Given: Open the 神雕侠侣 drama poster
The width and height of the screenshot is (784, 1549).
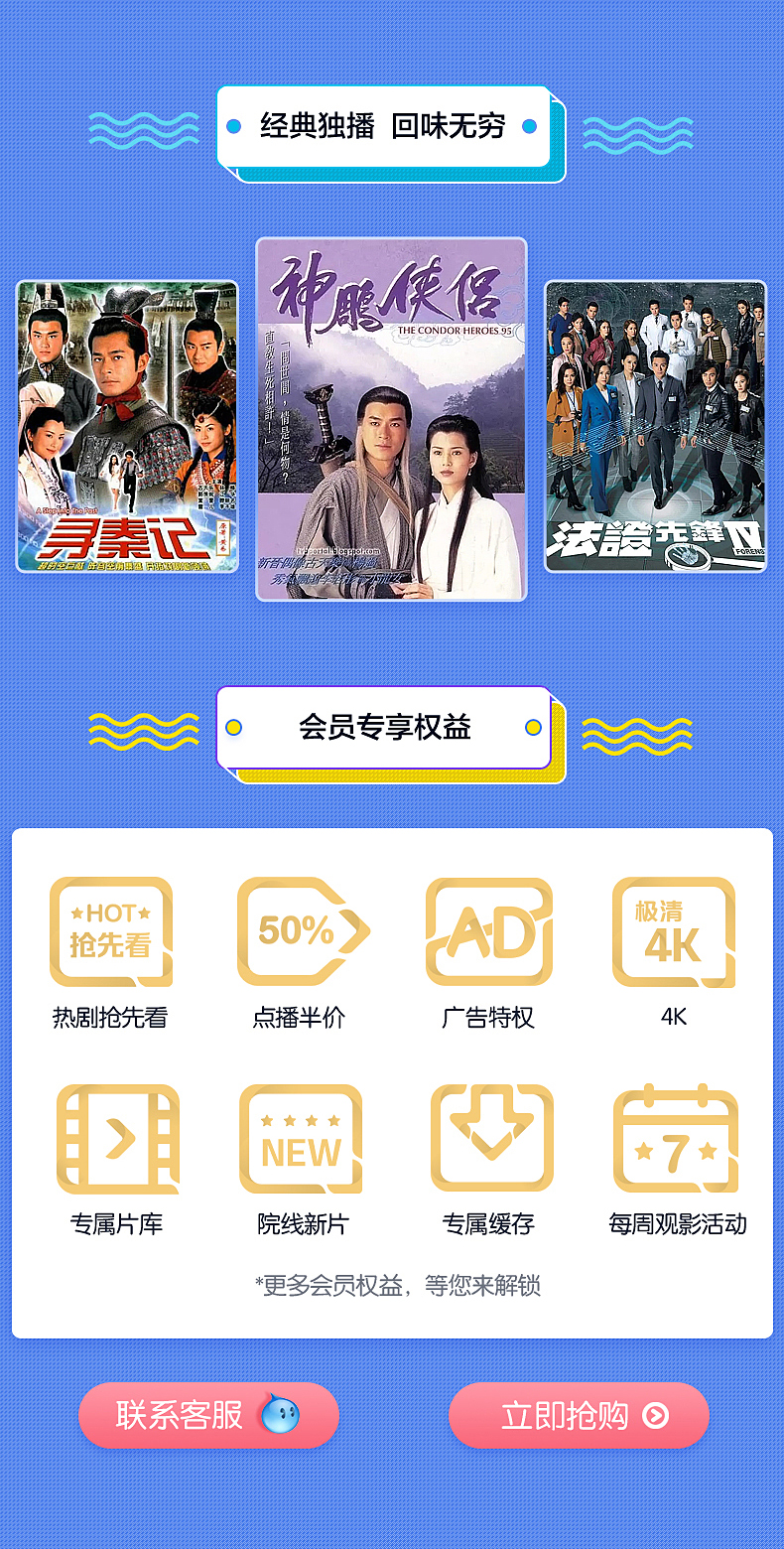Looking at the screenshot, I should click(x=391, y=419).
